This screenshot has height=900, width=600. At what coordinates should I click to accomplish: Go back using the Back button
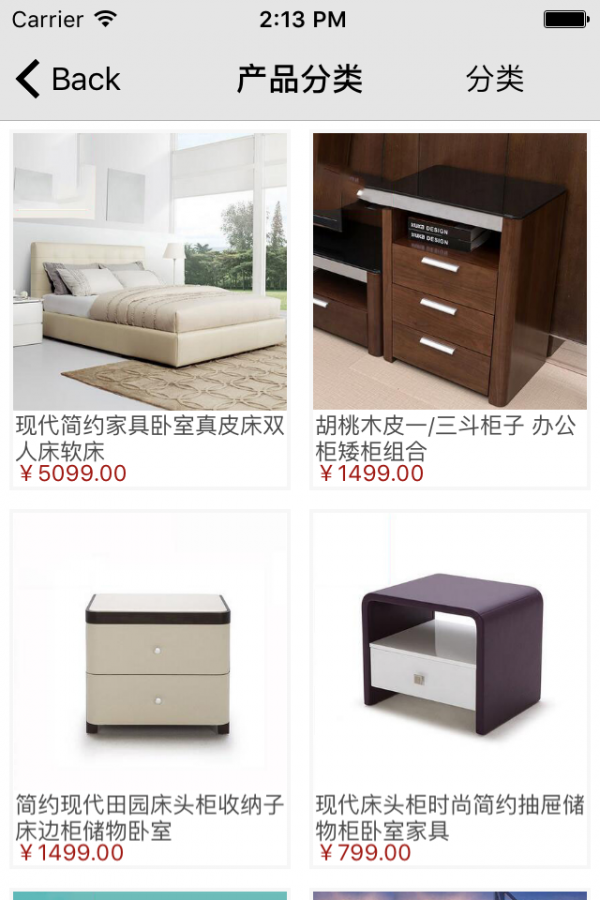coord(68,79)
